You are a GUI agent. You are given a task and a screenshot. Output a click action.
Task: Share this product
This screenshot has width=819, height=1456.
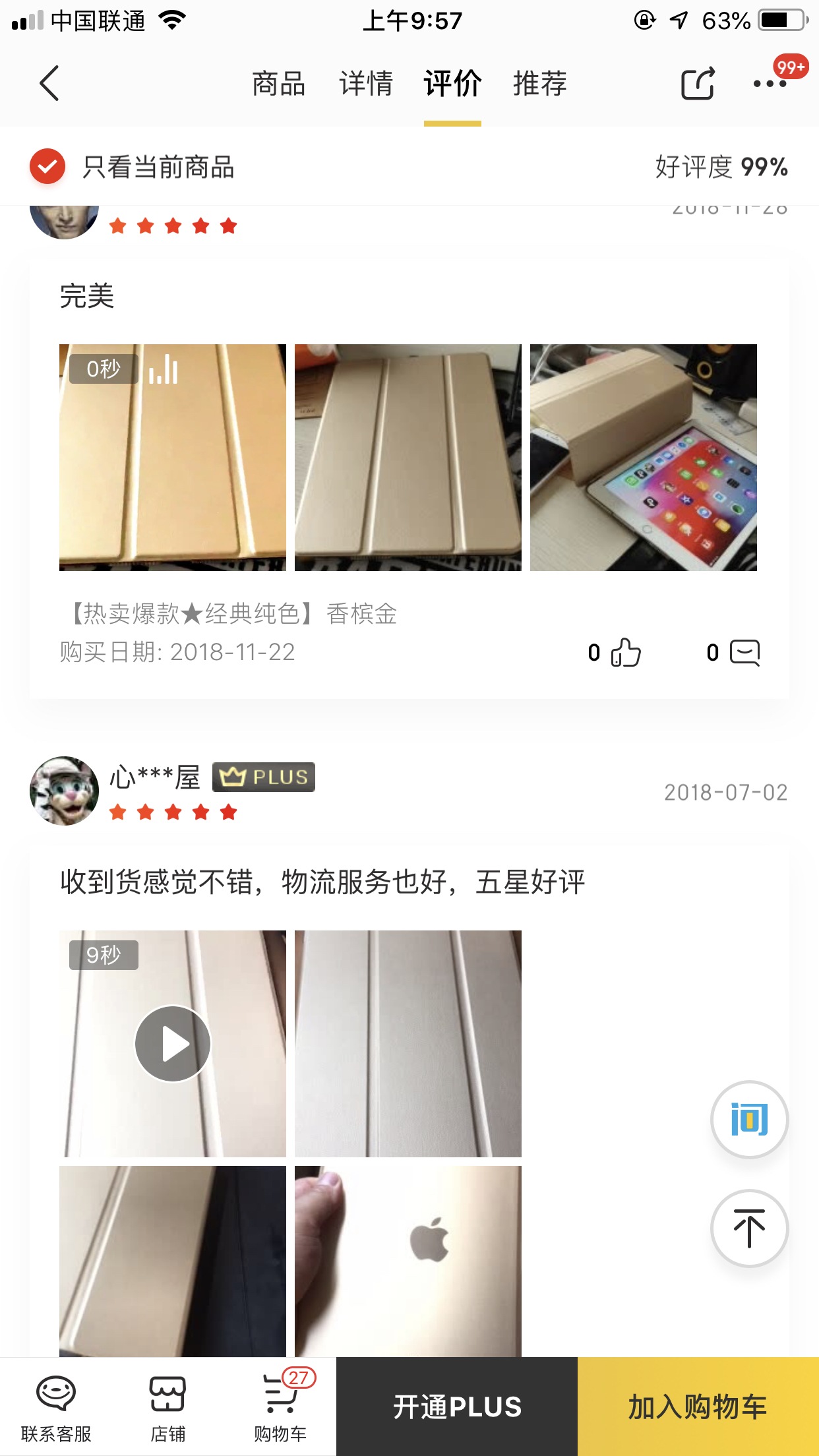coord(698,84)
